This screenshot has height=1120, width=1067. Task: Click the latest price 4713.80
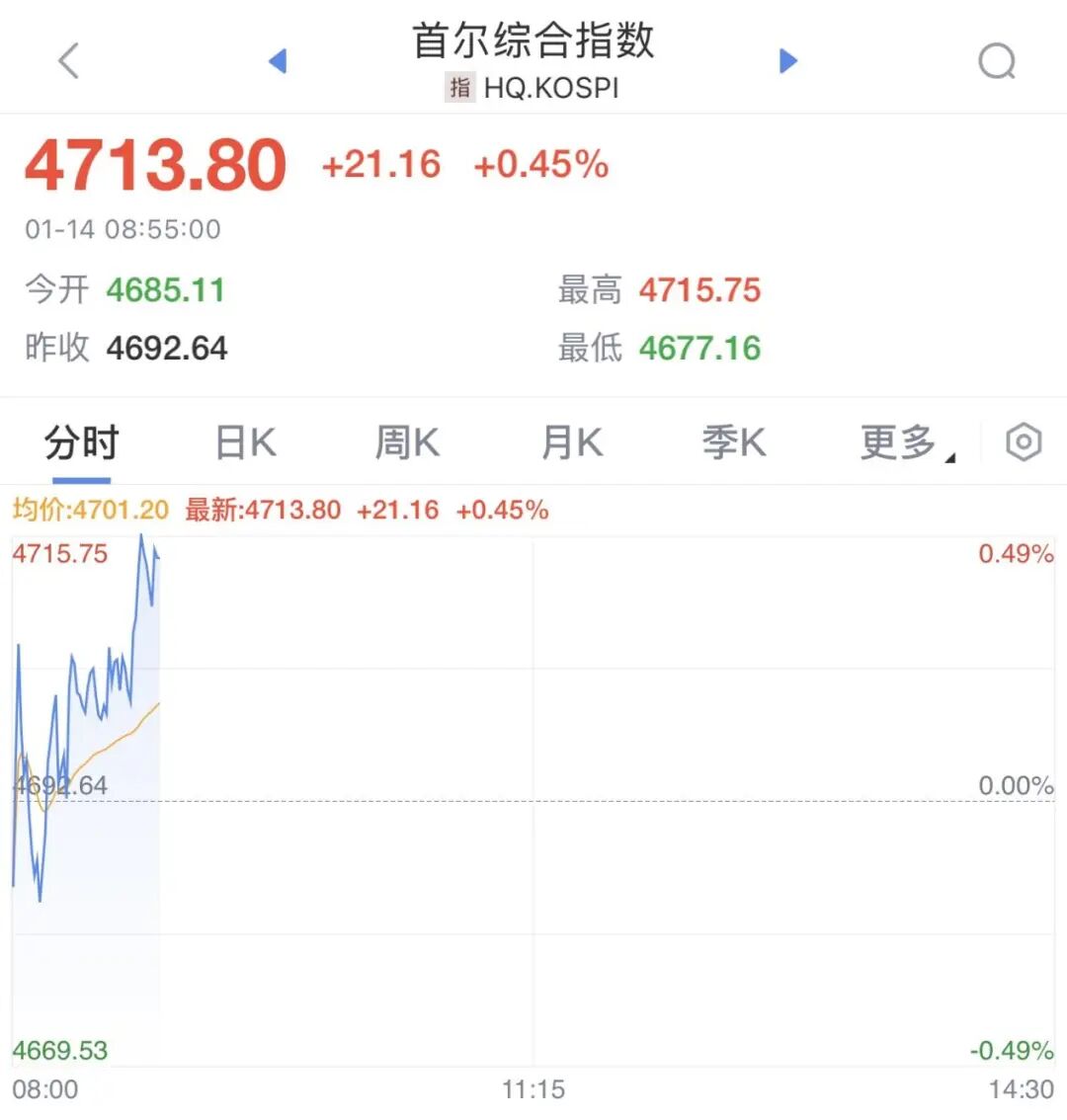154,164
